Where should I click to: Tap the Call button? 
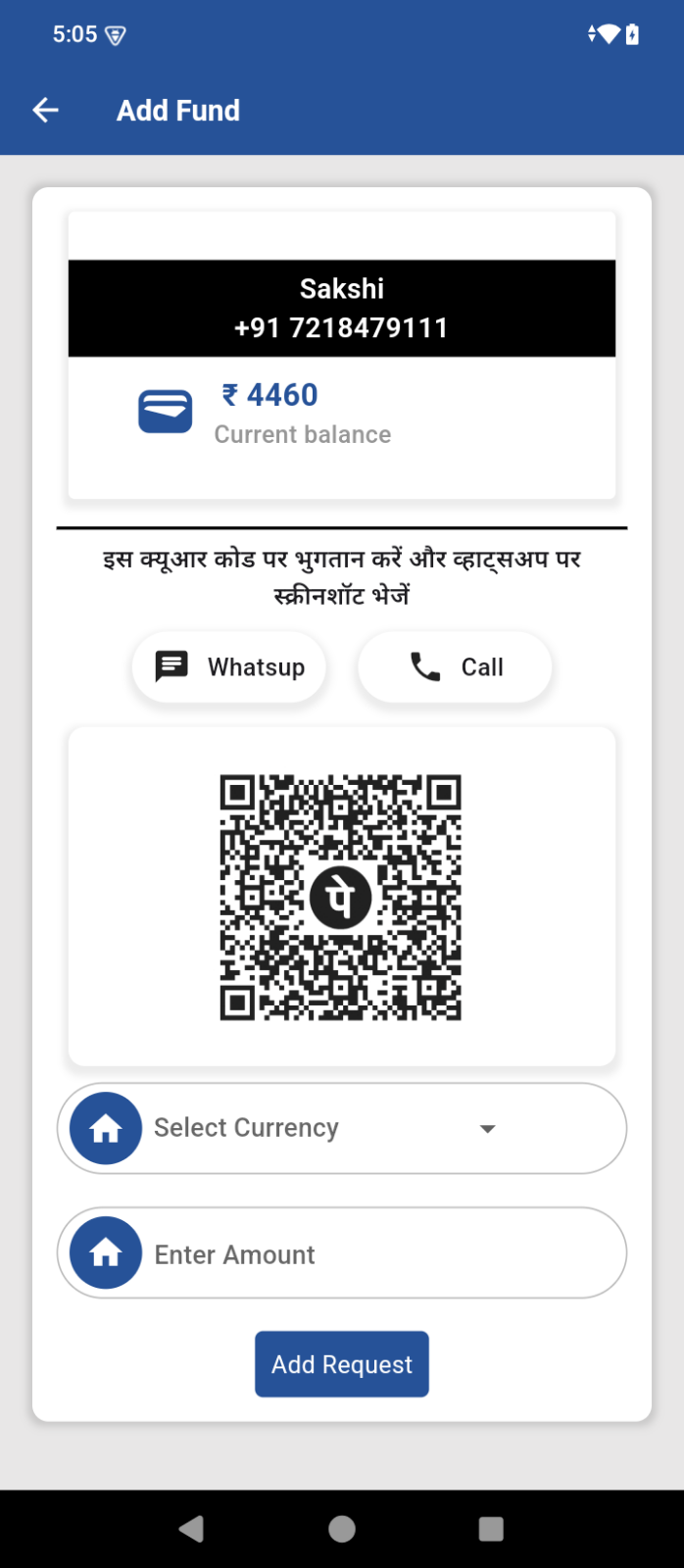pos(455,667)
